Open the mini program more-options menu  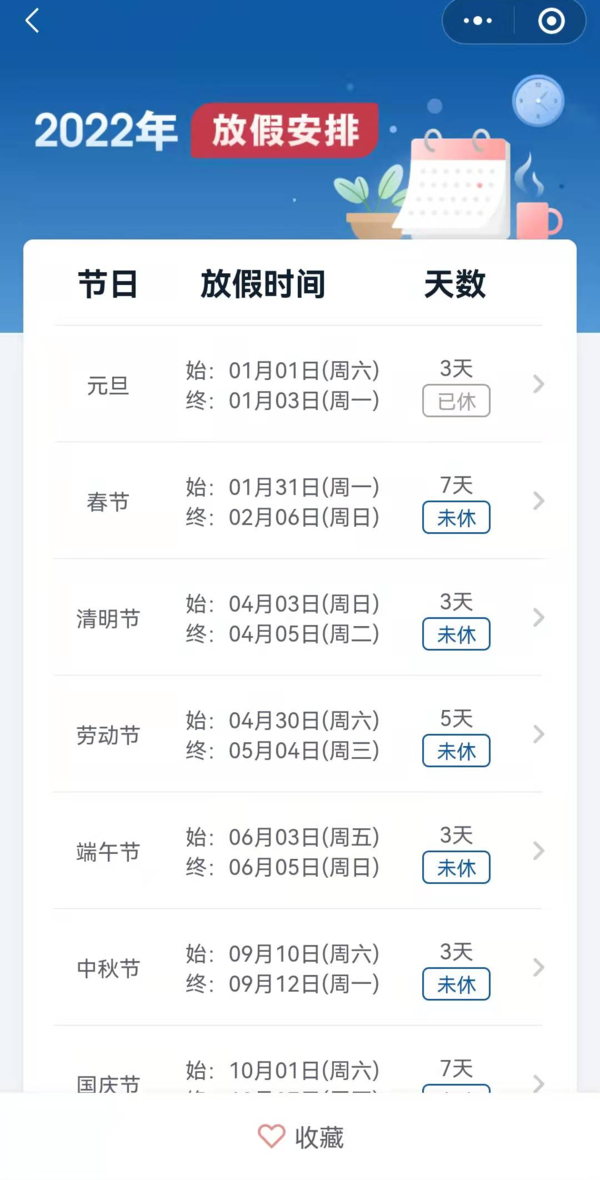(478, 21)
